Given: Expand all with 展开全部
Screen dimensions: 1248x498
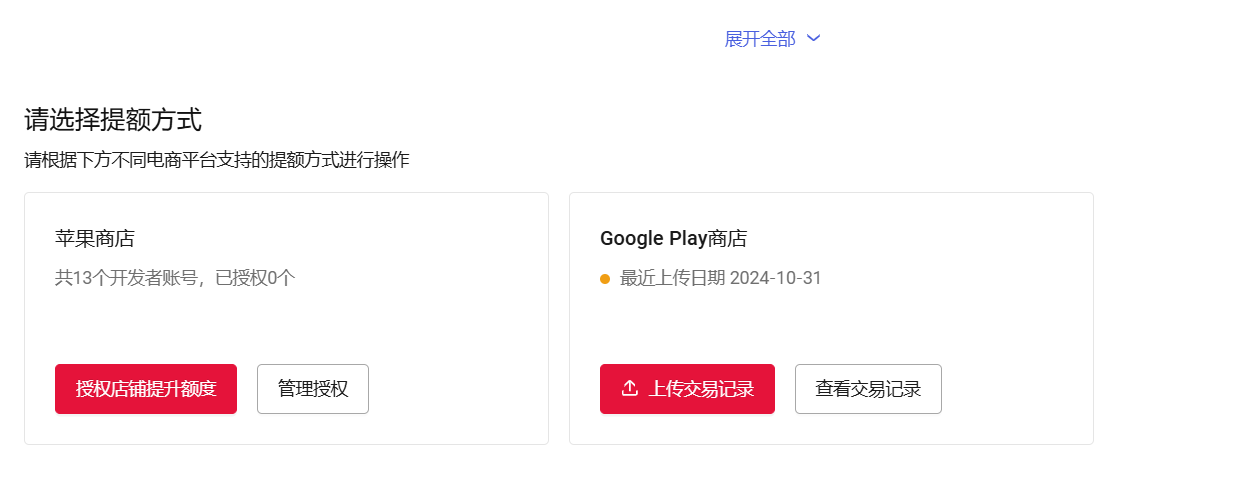Looking at the screenshot, I should tap(772, 39).
